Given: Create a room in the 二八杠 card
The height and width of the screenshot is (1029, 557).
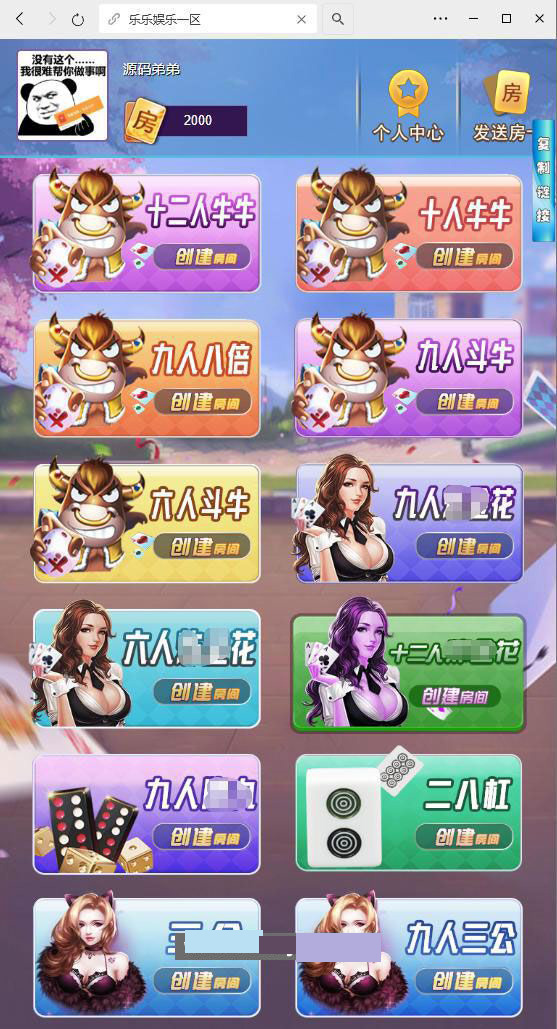Looking at the screenshot, I should (465, 837).
